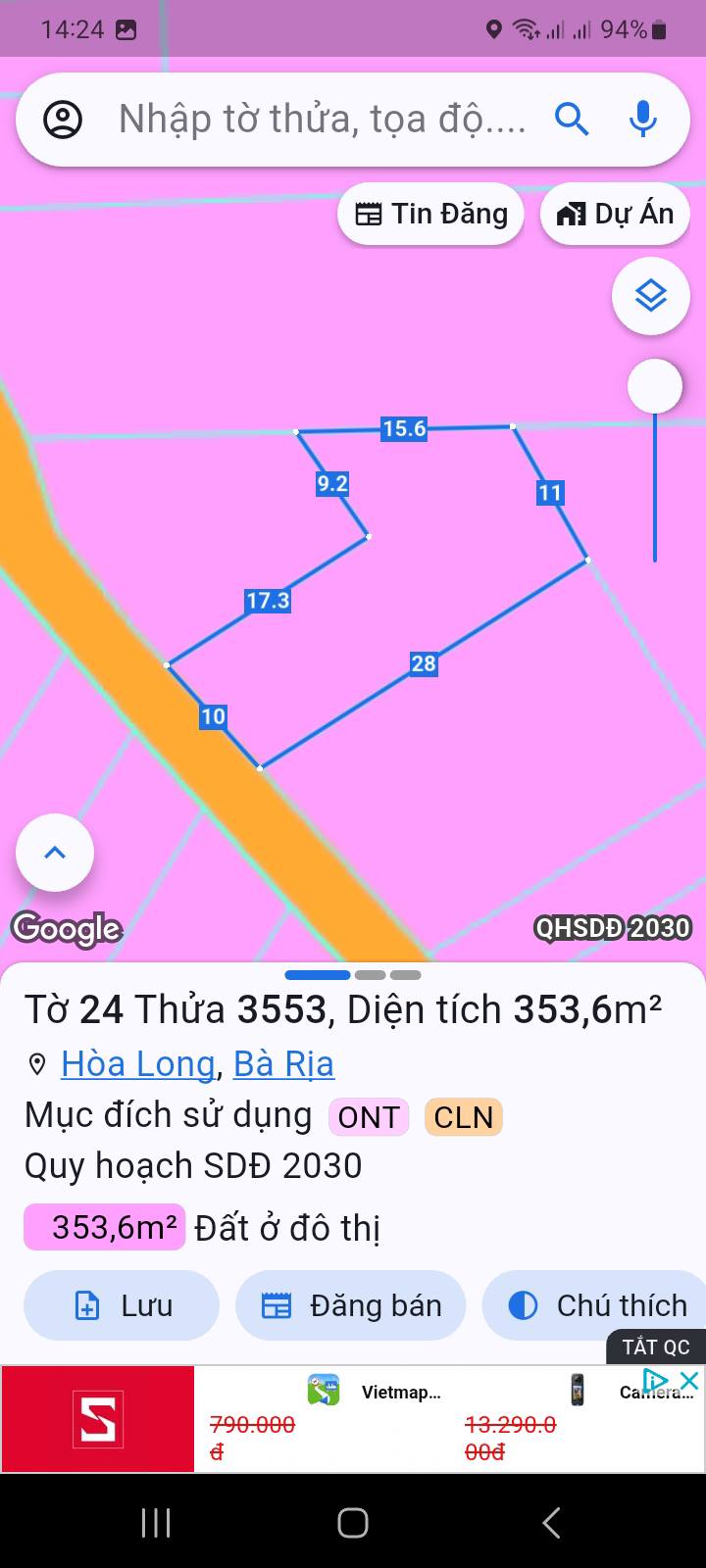Close the ad banner
The image size is (706, 1568).
pyautogui.click(x=688, y=1382)
